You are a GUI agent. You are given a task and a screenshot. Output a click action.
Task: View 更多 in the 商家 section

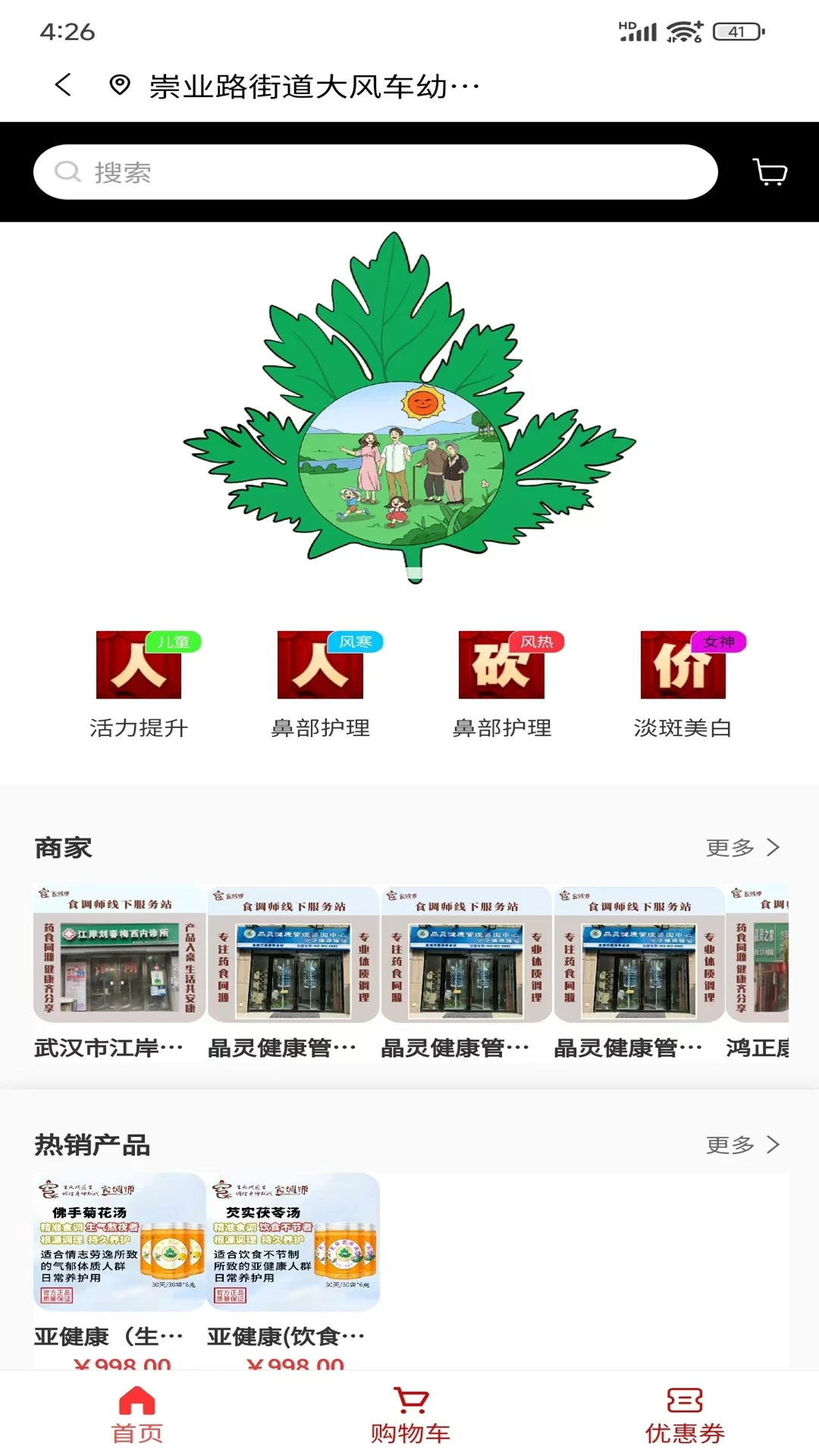[742, 847]
